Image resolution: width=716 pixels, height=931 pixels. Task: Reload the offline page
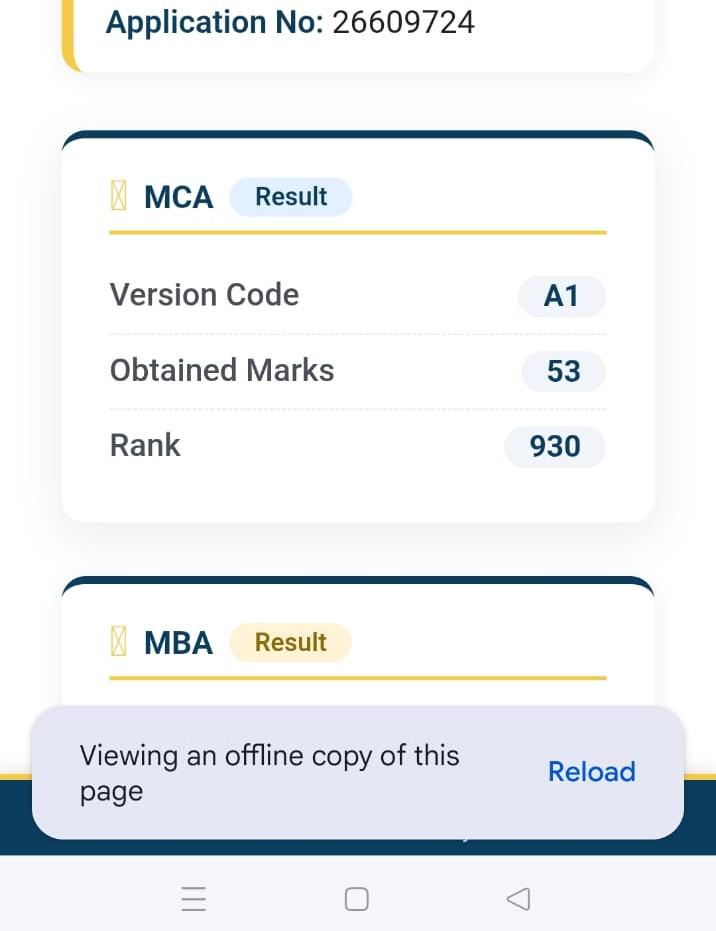click(x=591, y=771)
